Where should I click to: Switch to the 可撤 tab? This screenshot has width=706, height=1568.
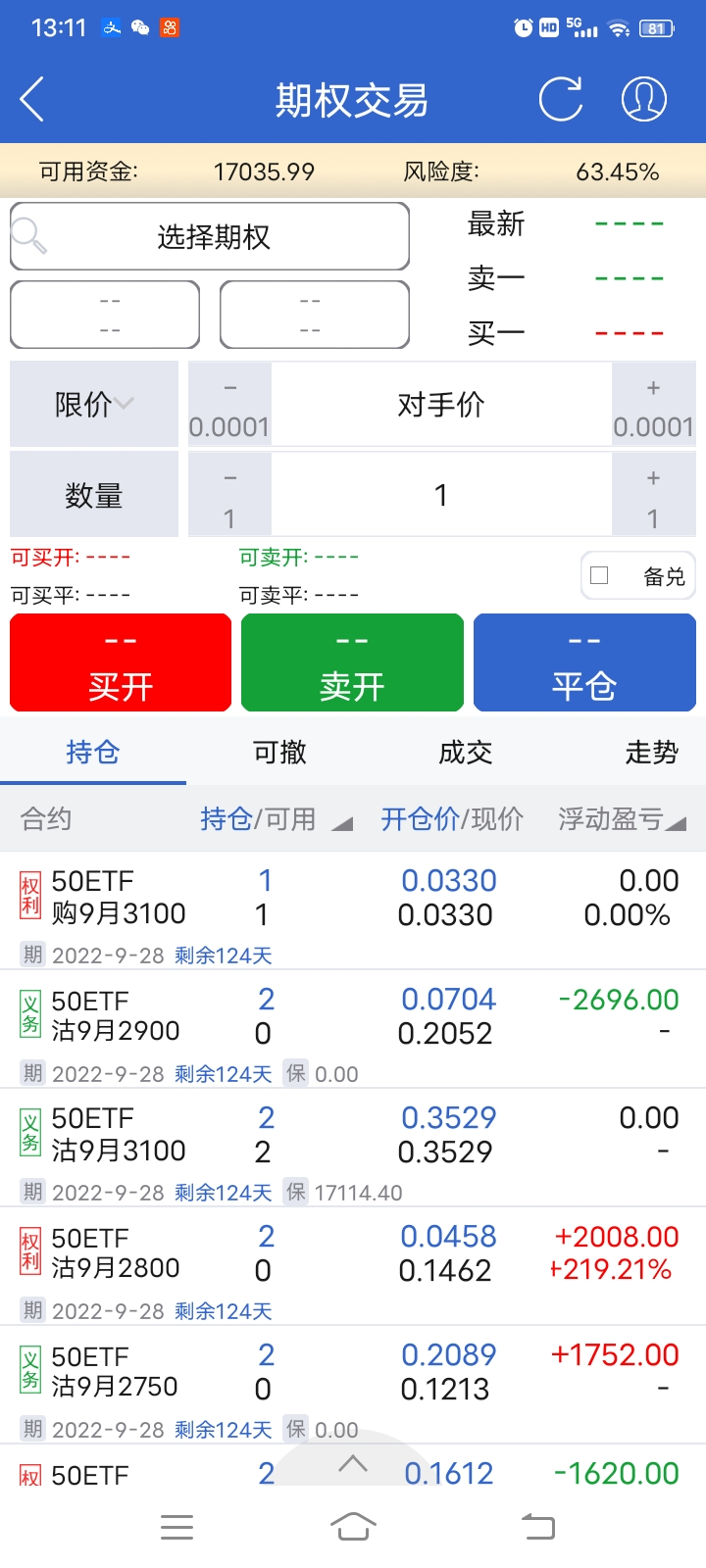tap(279, 753)
